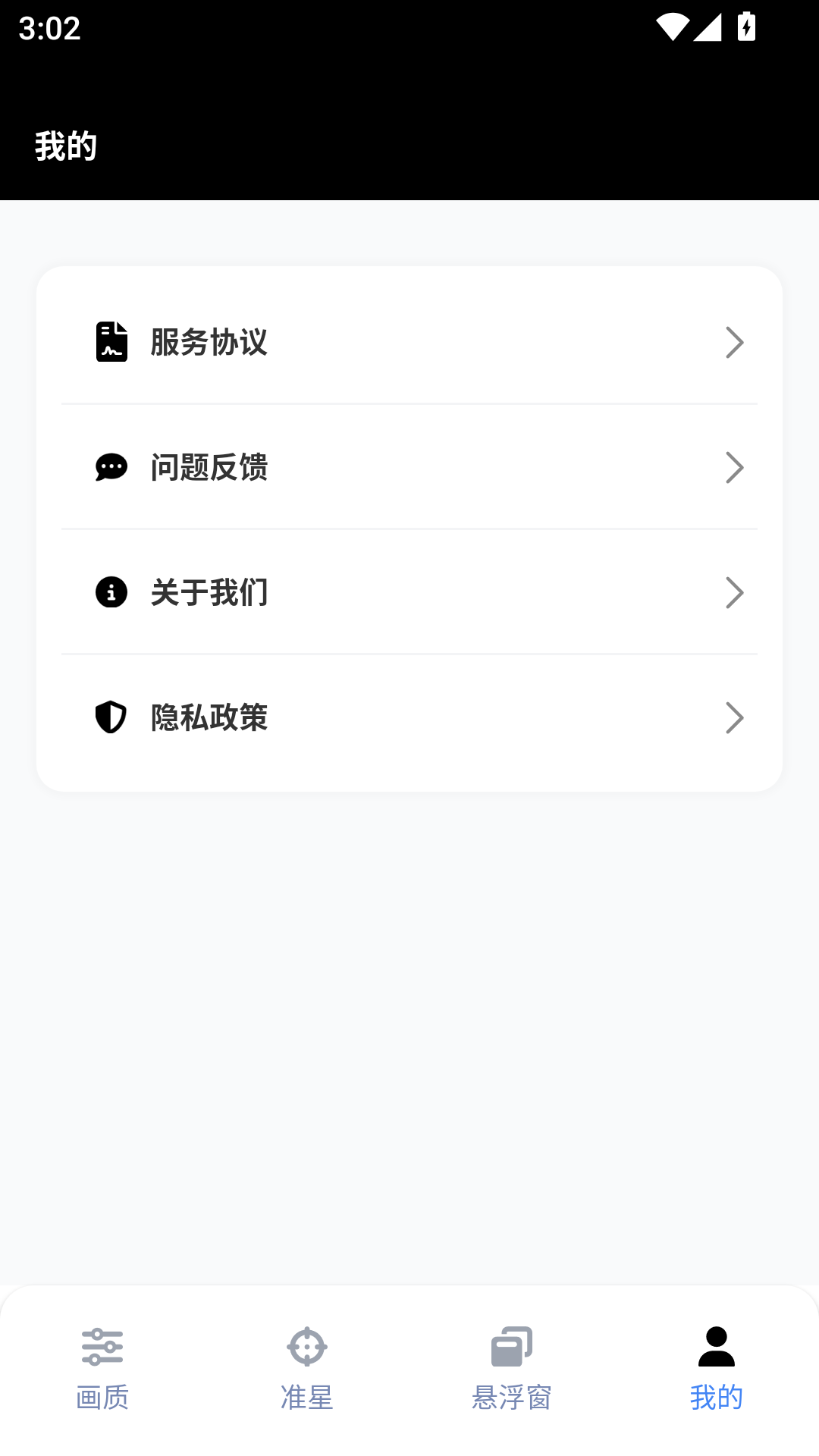Click the info icon next to 关于我们
Viewport: 819px width, 1456px height.
[111, 592]
